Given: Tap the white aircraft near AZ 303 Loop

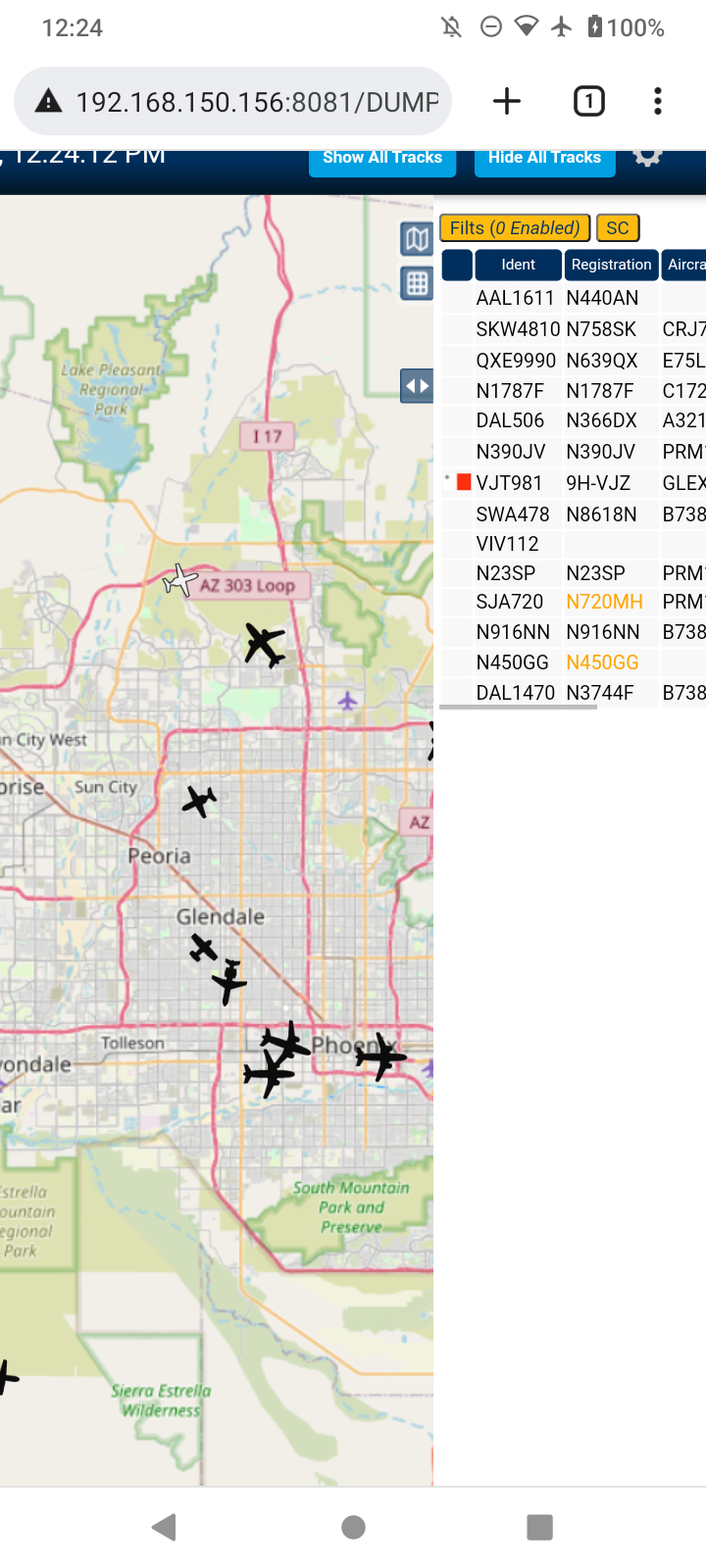Looking at the screenshot, I should click(x=179, y=580).
